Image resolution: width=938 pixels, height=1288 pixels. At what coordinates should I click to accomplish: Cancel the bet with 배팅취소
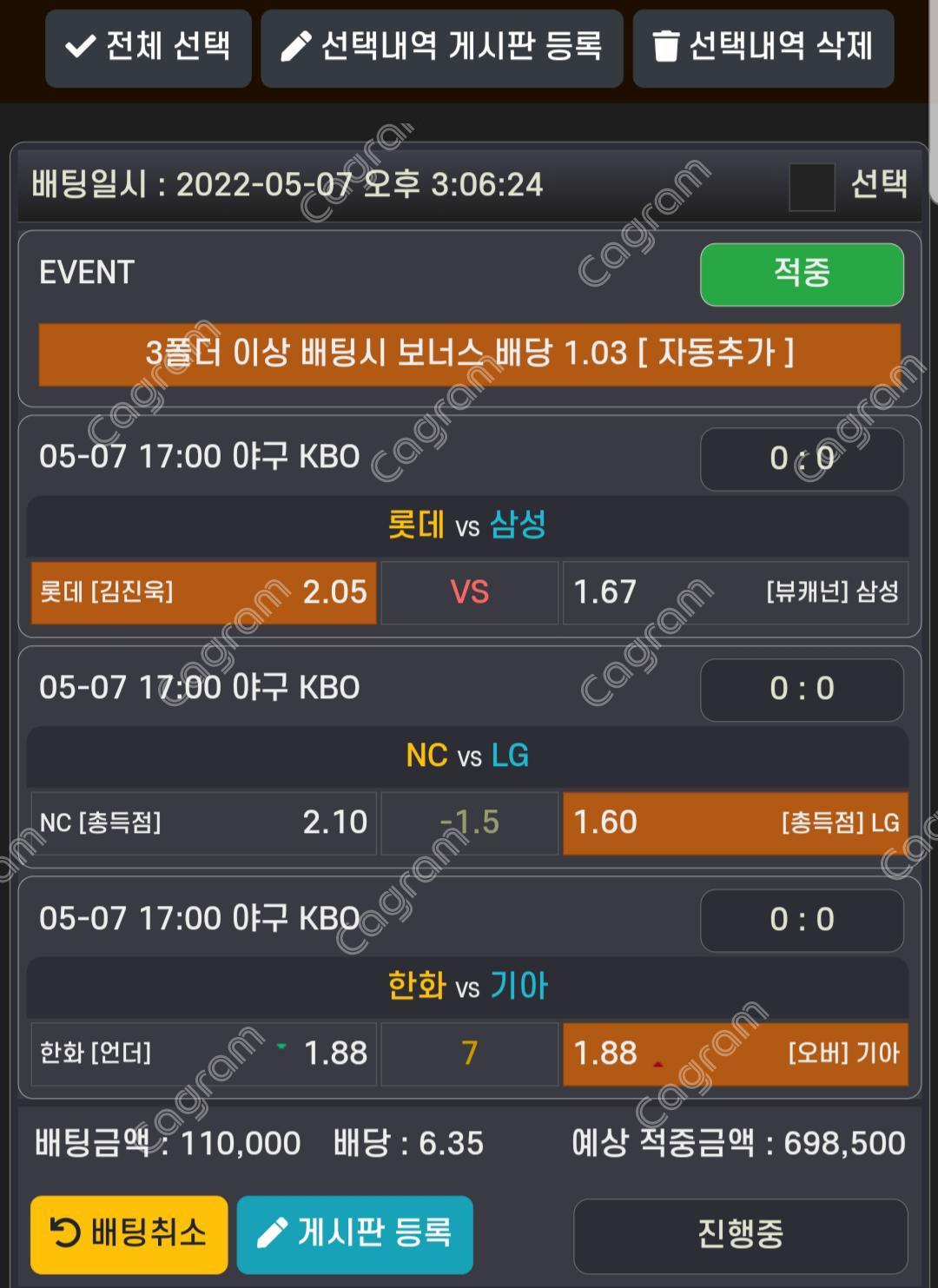point(129,1233)
